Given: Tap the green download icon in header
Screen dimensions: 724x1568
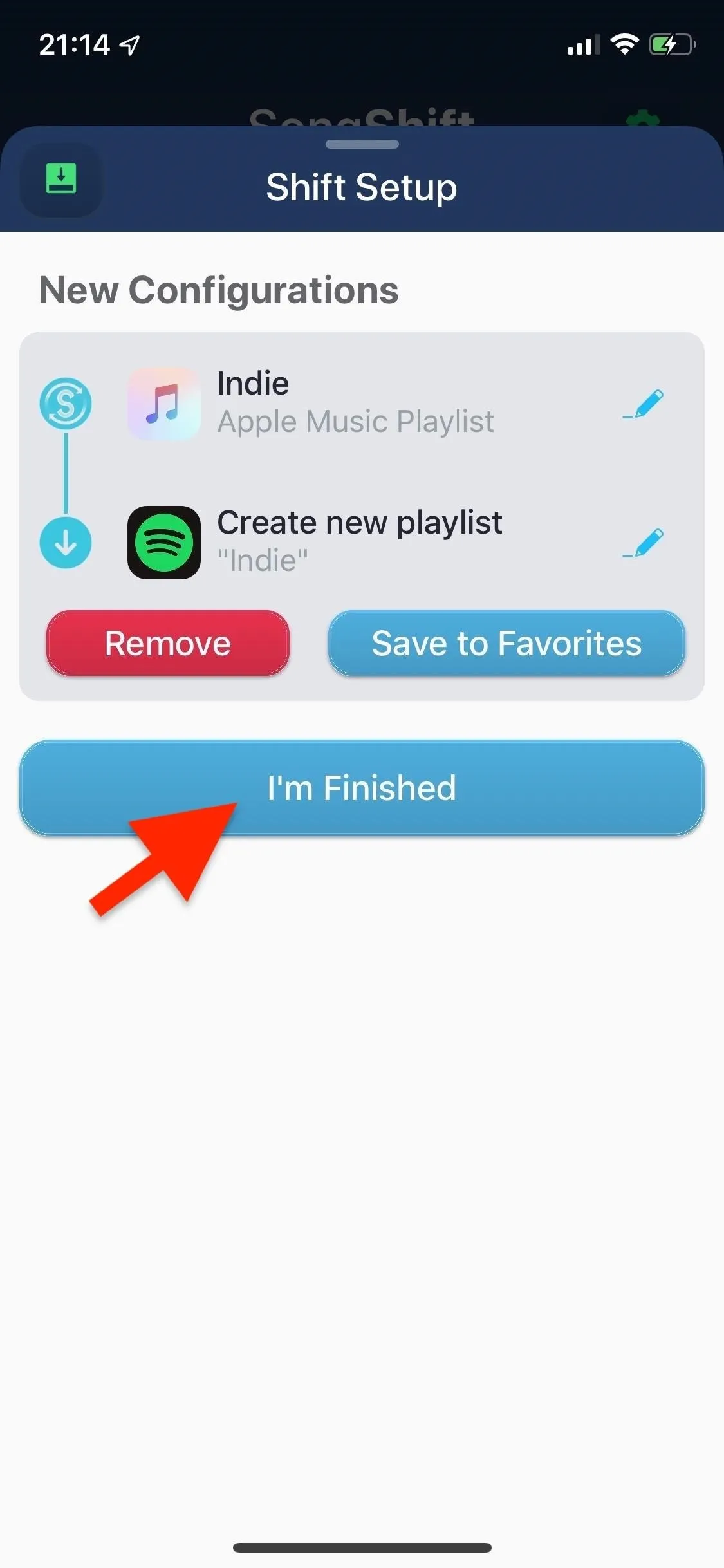Looking at the screenshot, I should [61, 179].
